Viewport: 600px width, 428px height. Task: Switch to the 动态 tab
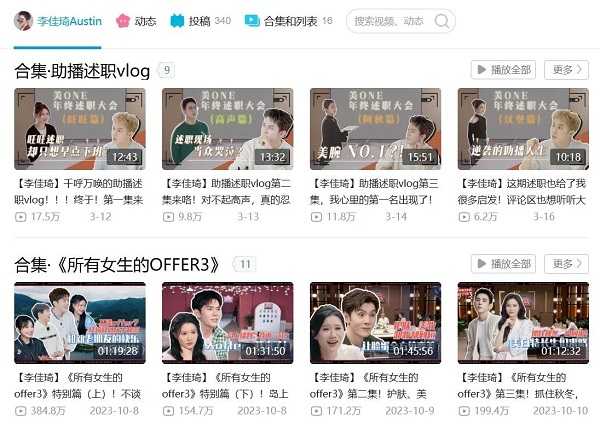tap(136, 21)
